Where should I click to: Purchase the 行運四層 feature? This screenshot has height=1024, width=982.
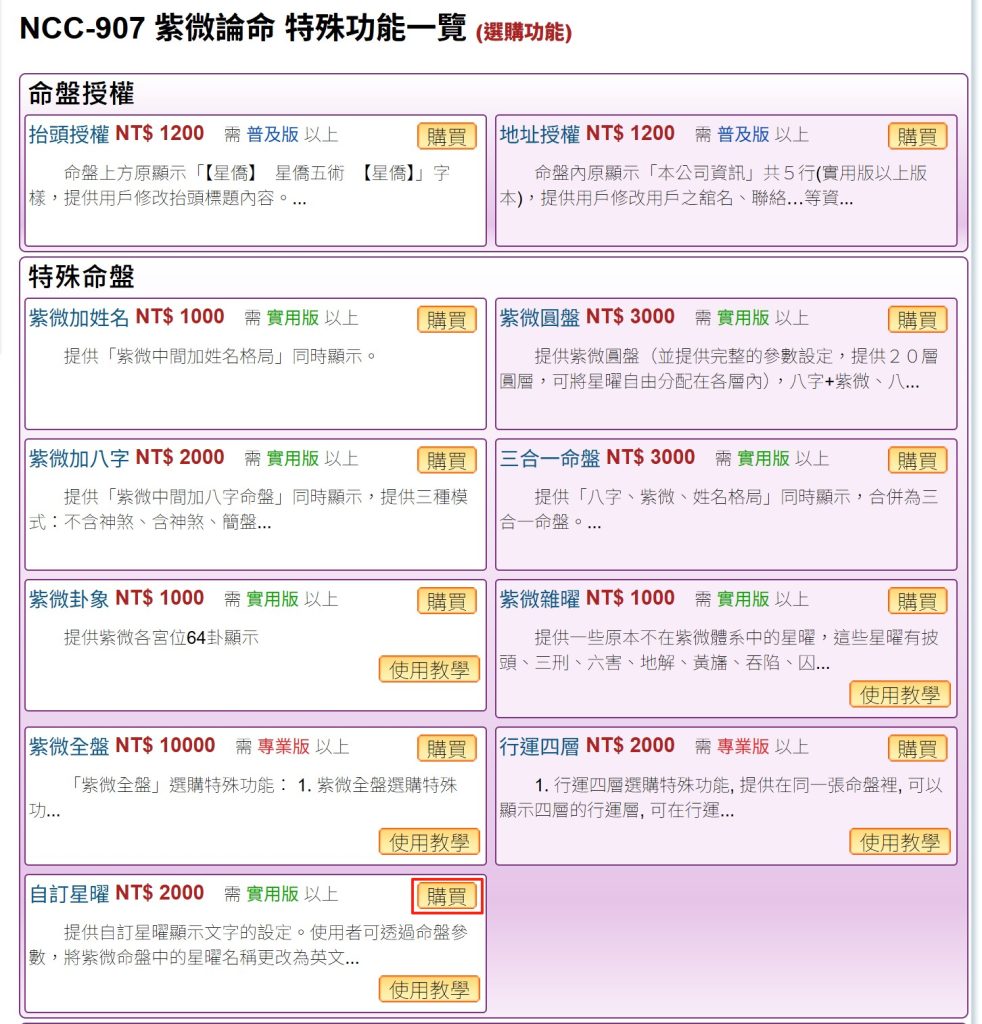pos(917,749)
